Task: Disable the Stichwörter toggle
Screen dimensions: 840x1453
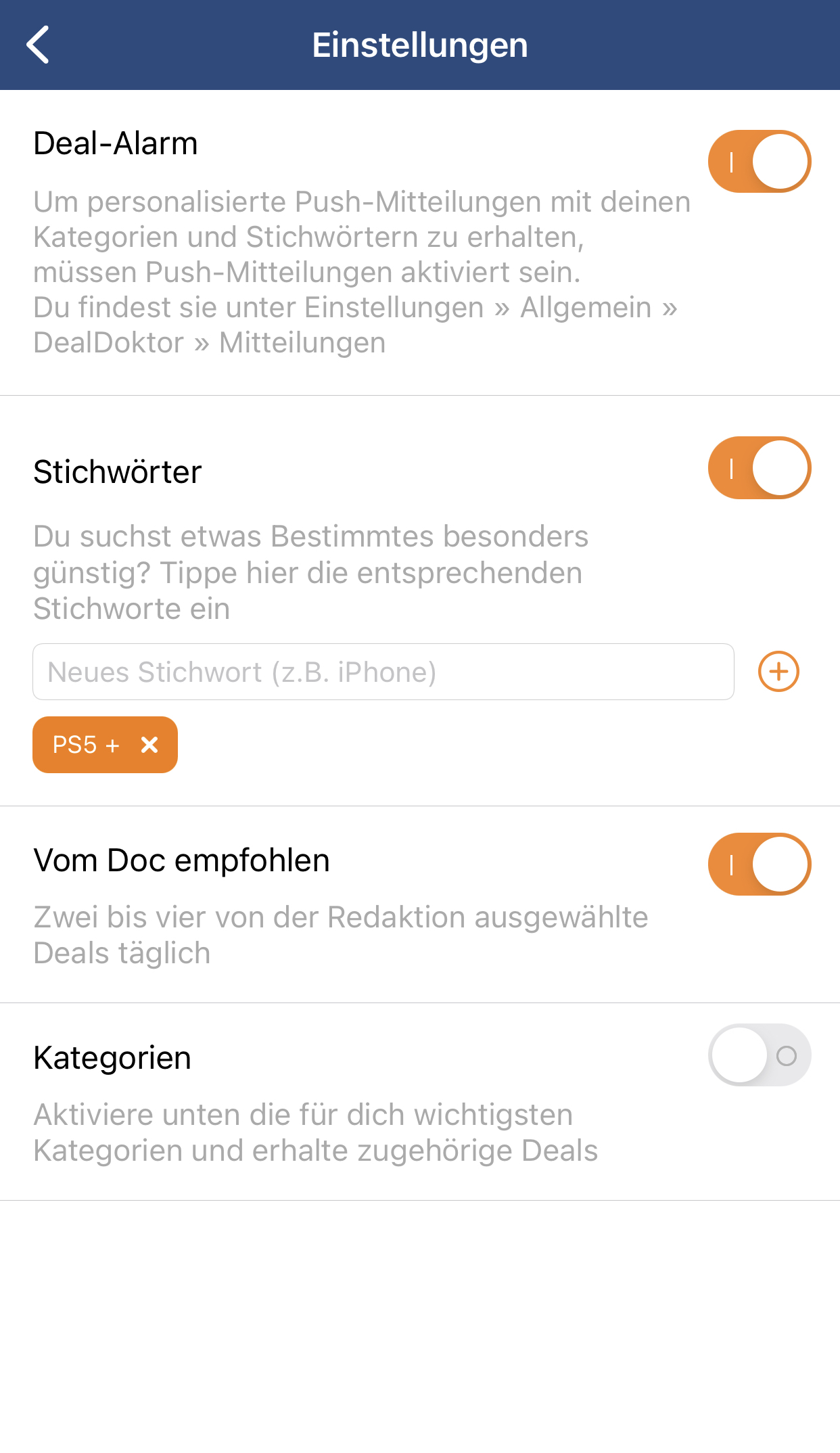Action: 760,468
